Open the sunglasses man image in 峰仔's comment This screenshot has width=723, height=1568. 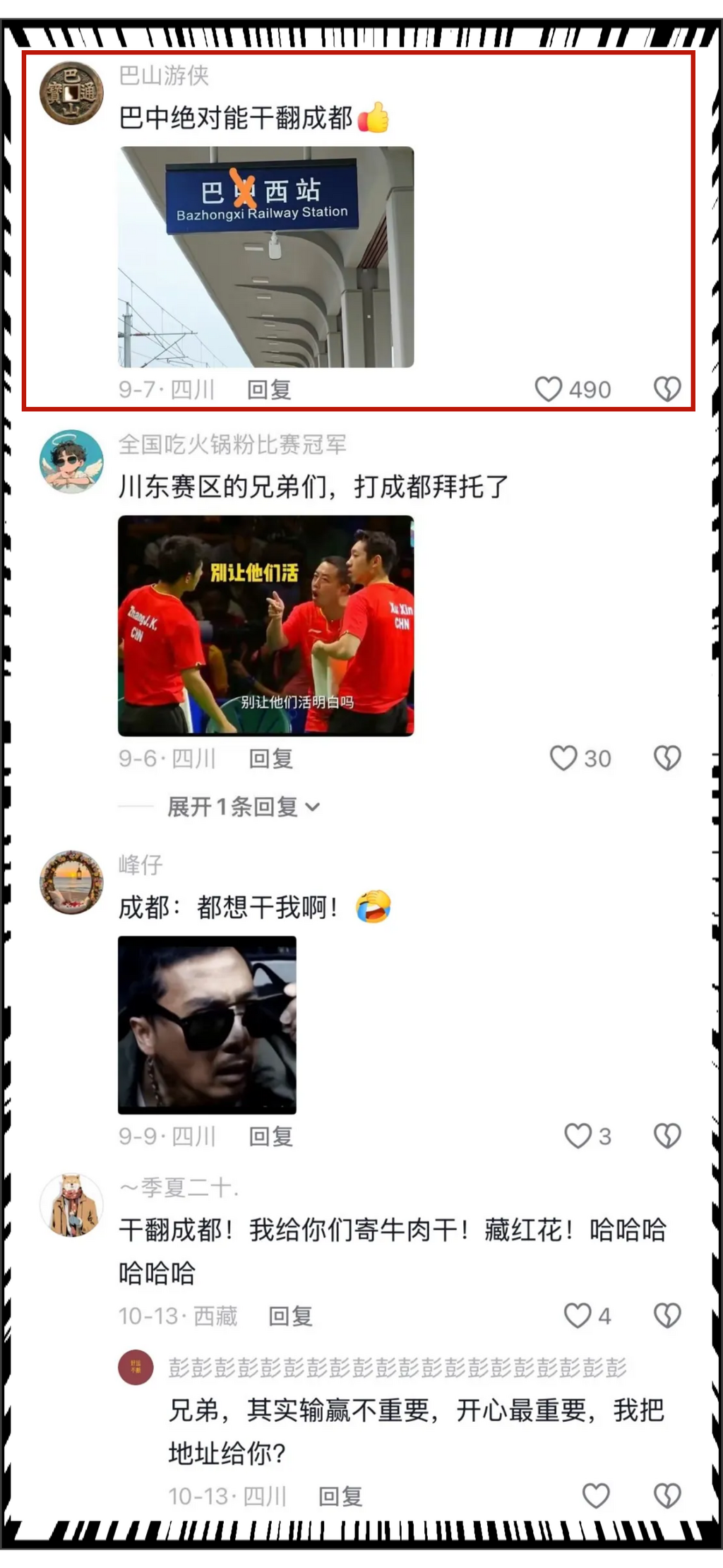(207, 1025)
